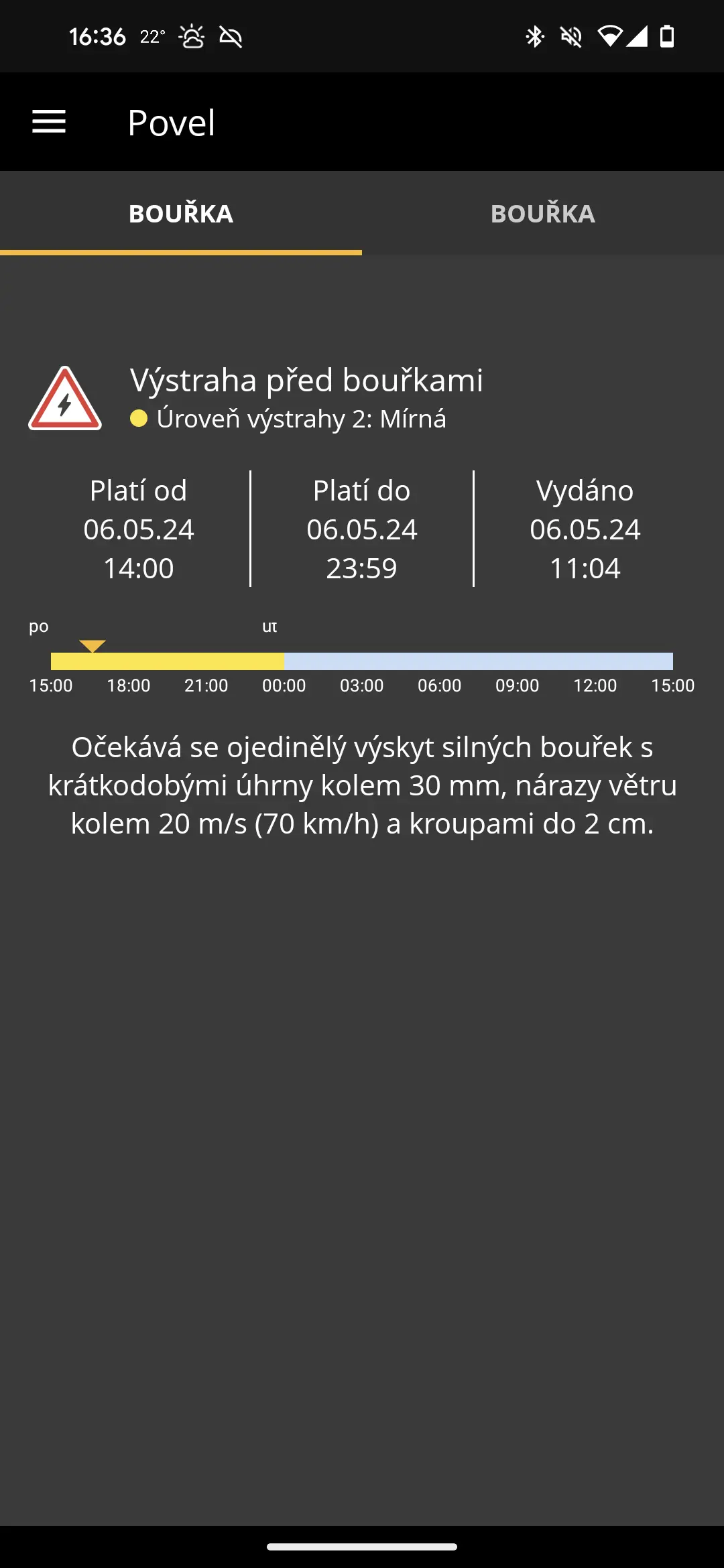
Task: Switch to the second, unselected BOUŘKA tab
Action: tap(543, 213)
